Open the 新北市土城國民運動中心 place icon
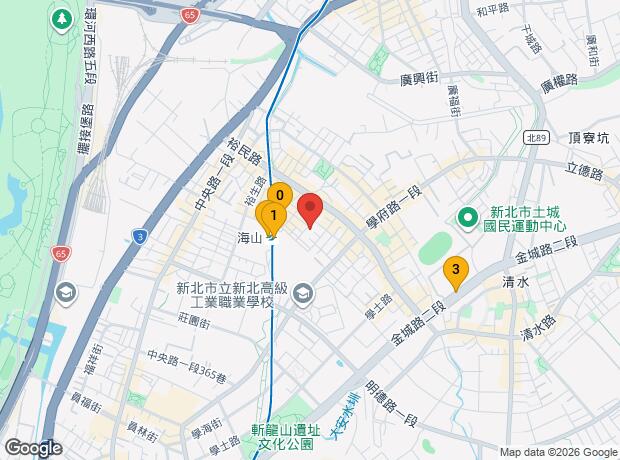The image size is (620, 460). click(x=468, y=218)
